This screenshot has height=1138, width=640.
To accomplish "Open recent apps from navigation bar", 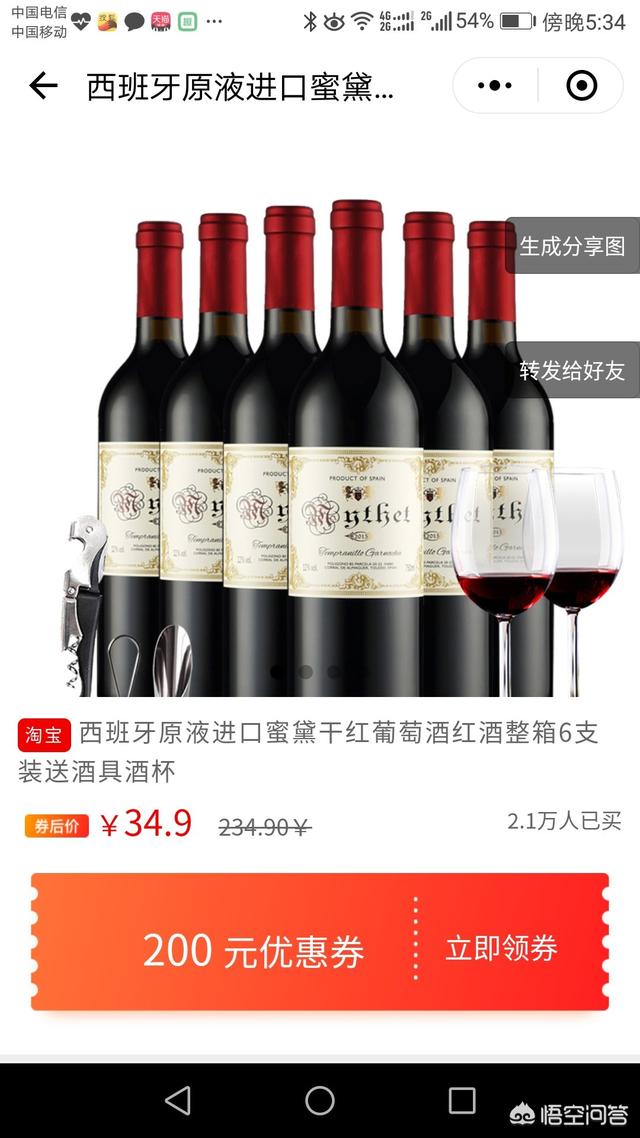I will click(462, 1101).
